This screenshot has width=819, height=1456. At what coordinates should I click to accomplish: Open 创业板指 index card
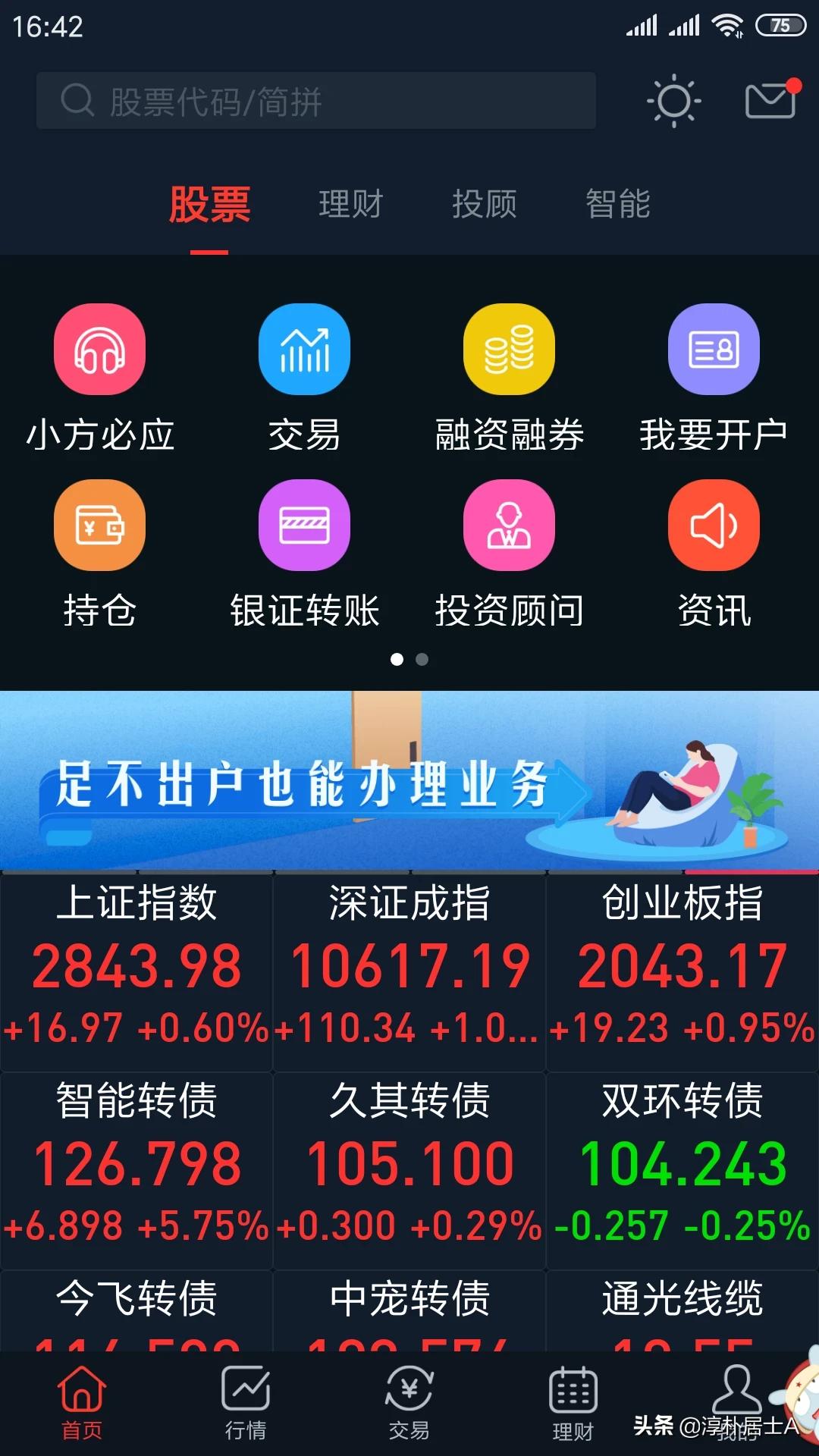pyautogui.click(x=682, y=972)
